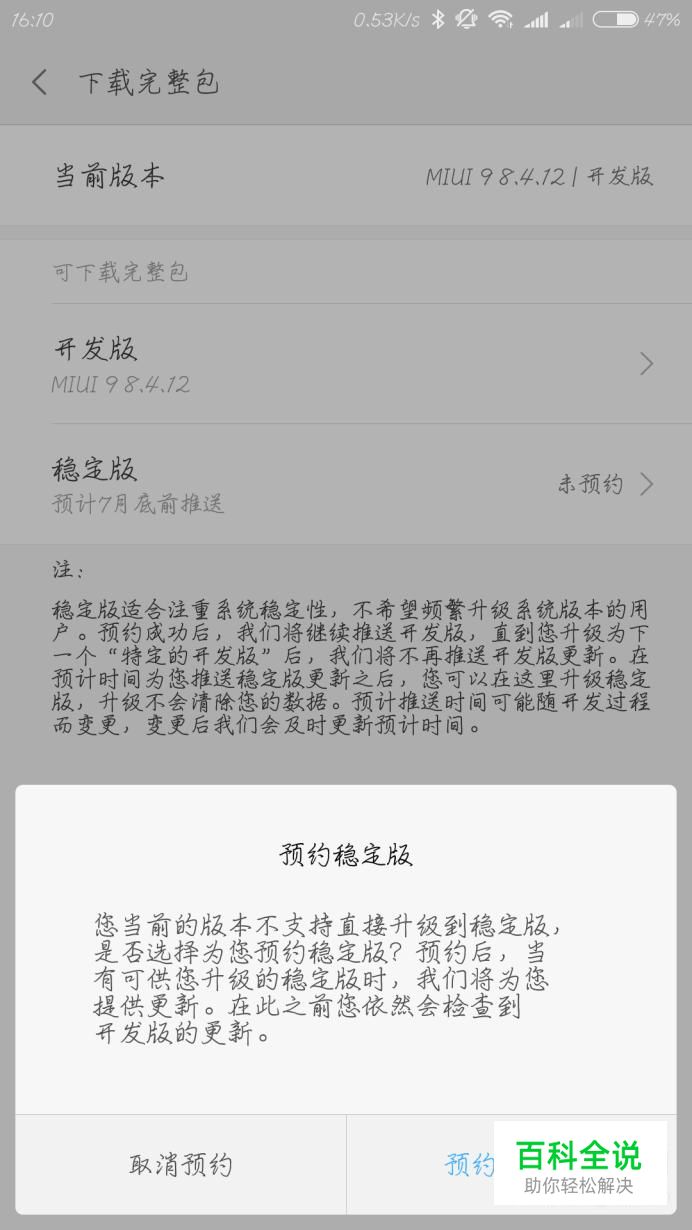The height and width of the screenshot is (1230, 692).
Task: Open the 开发版 MIUI 9 8.4.12 row
Action: [x=346, y=364]
